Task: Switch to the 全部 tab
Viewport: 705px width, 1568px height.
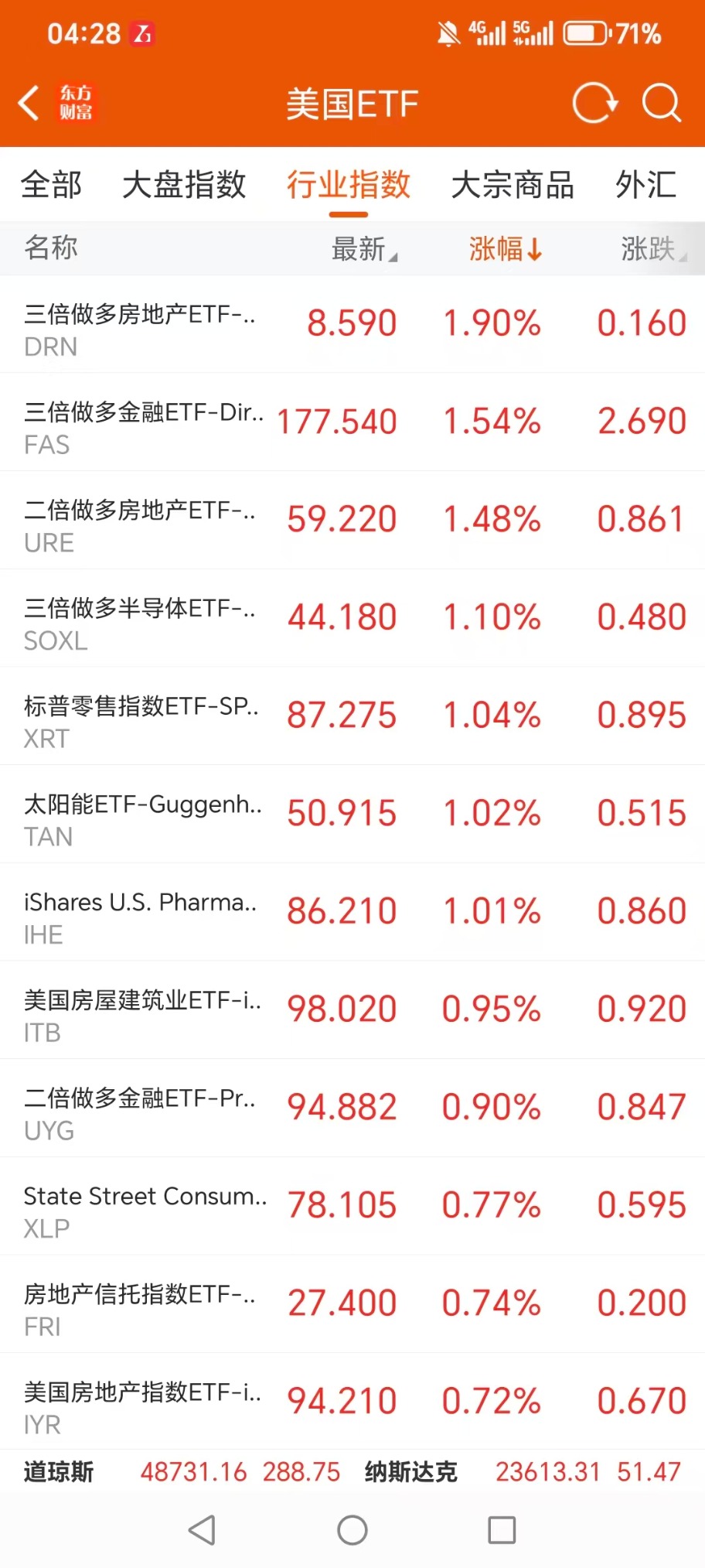Action: click(x=51, y=185)
